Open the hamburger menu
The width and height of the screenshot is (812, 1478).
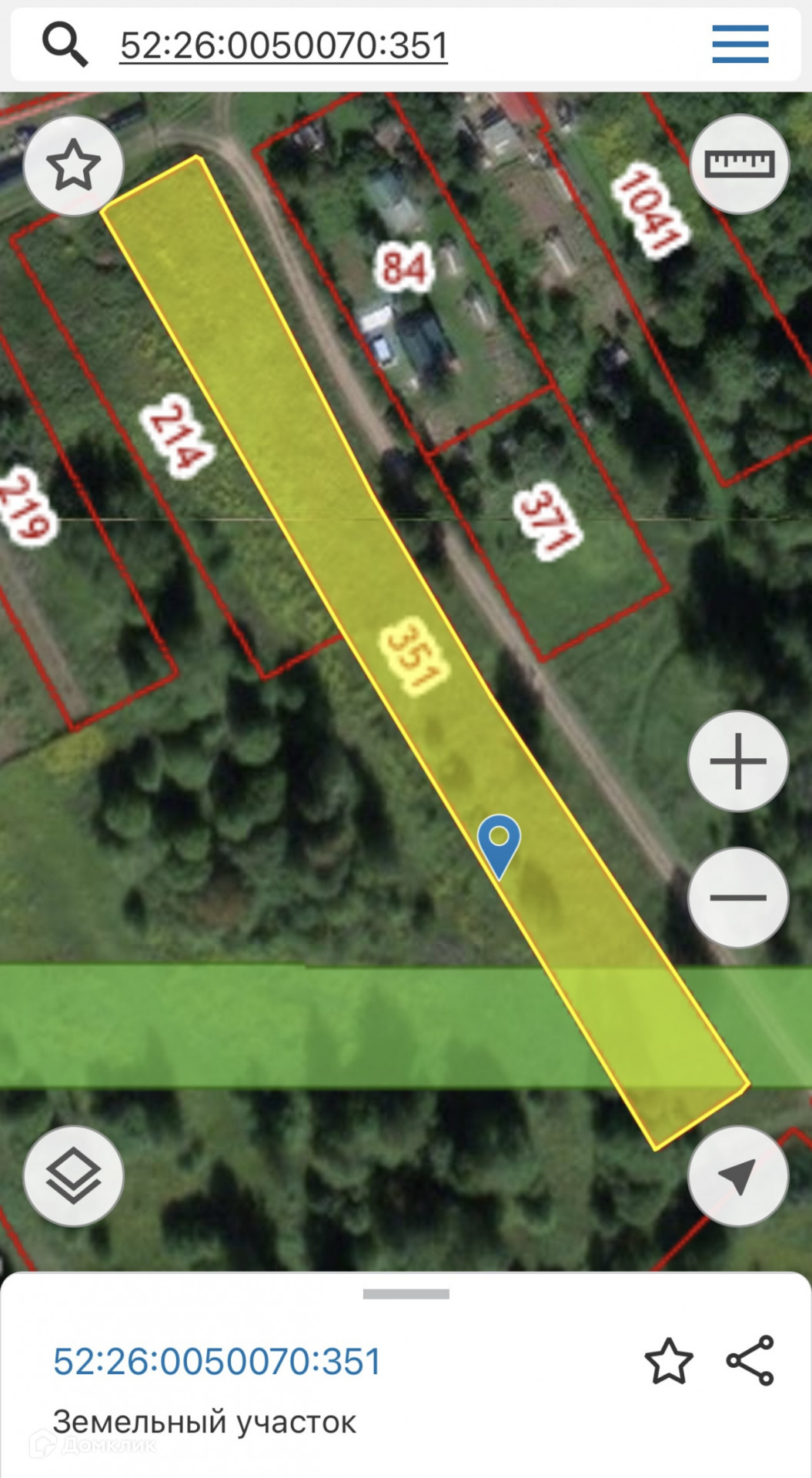pos(740,44)
